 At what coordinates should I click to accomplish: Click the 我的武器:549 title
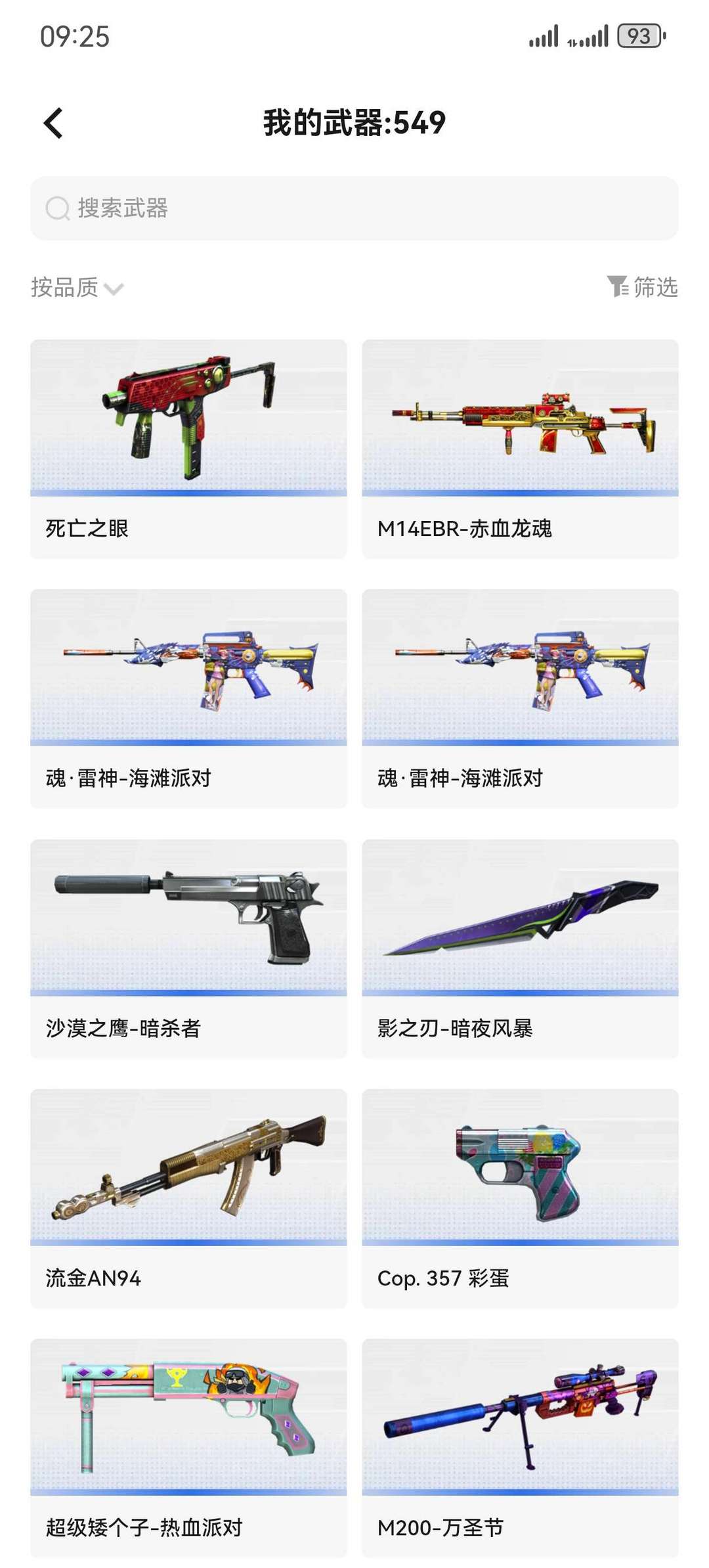click(354, 122)
